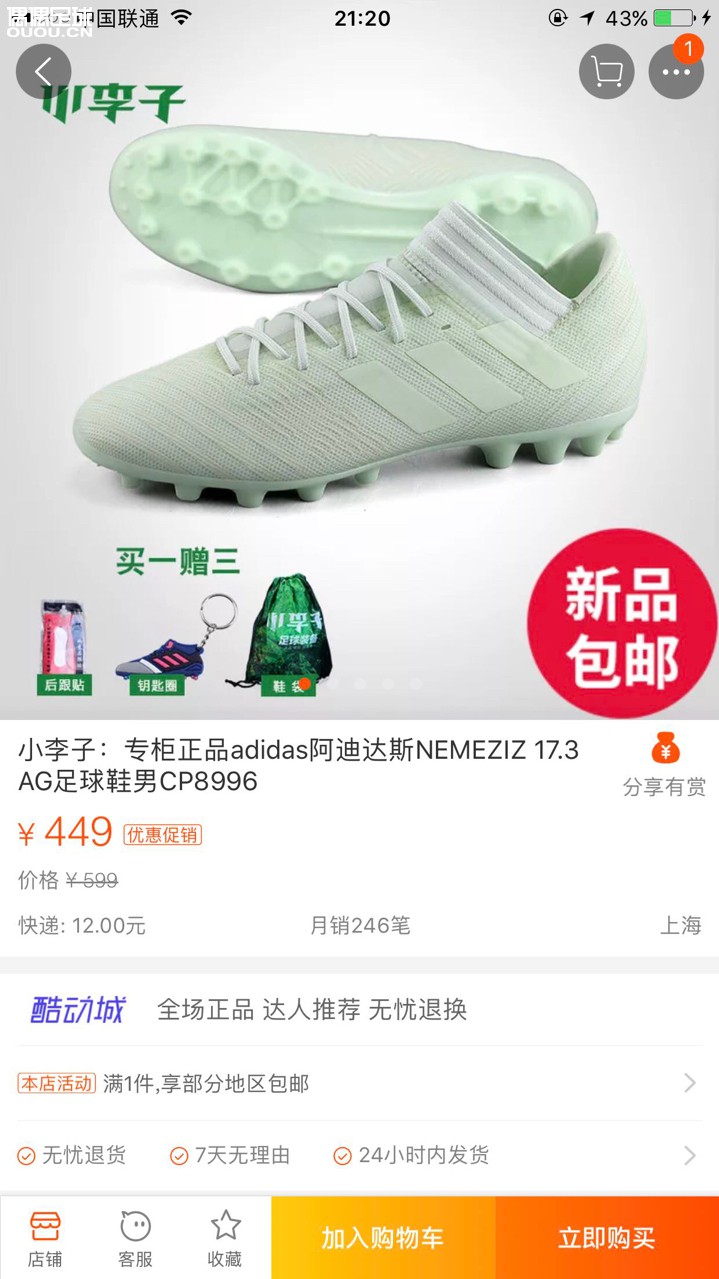The image size is (719, 1279).
Task: Contact 客服 customer service
Action: click(x=135, y=1238)
